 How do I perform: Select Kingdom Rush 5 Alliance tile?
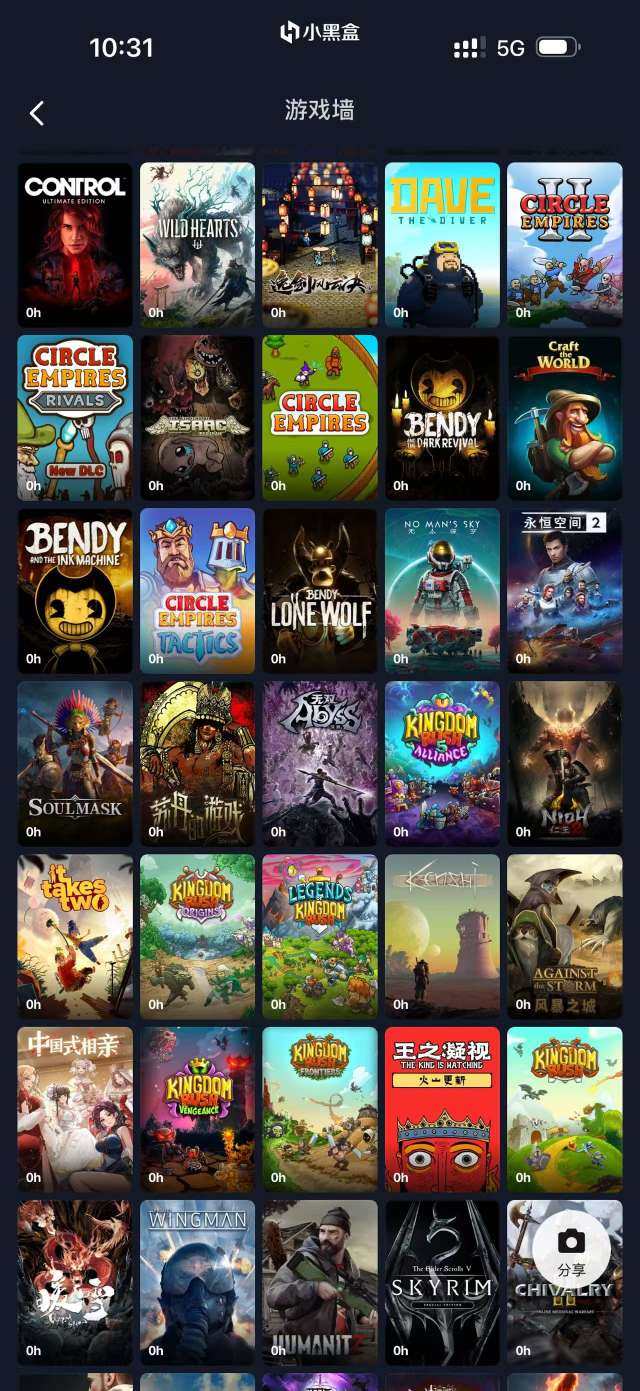point(442,764)
